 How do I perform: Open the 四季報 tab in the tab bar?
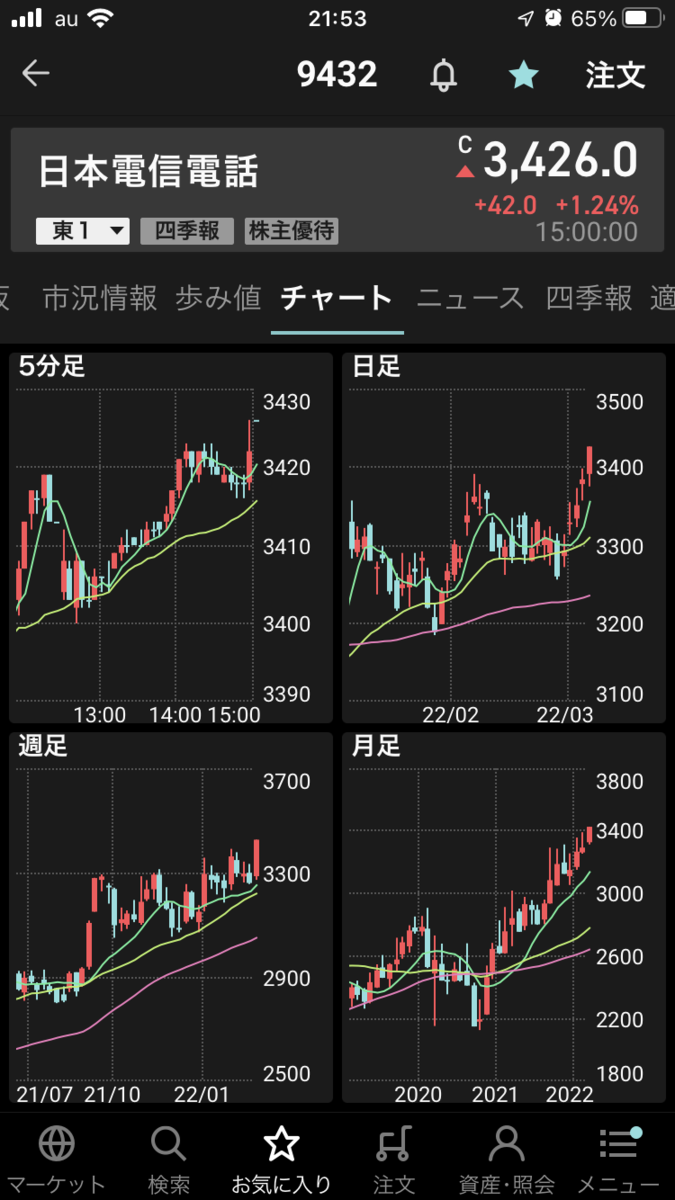pos(589,298)
